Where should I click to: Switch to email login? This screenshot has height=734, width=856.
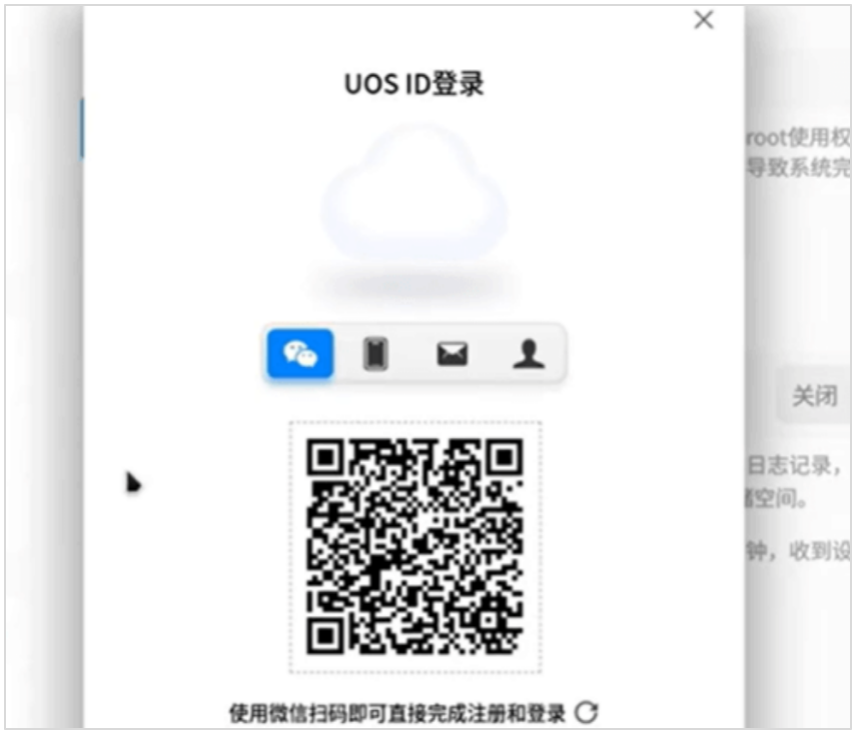[452, 353]
